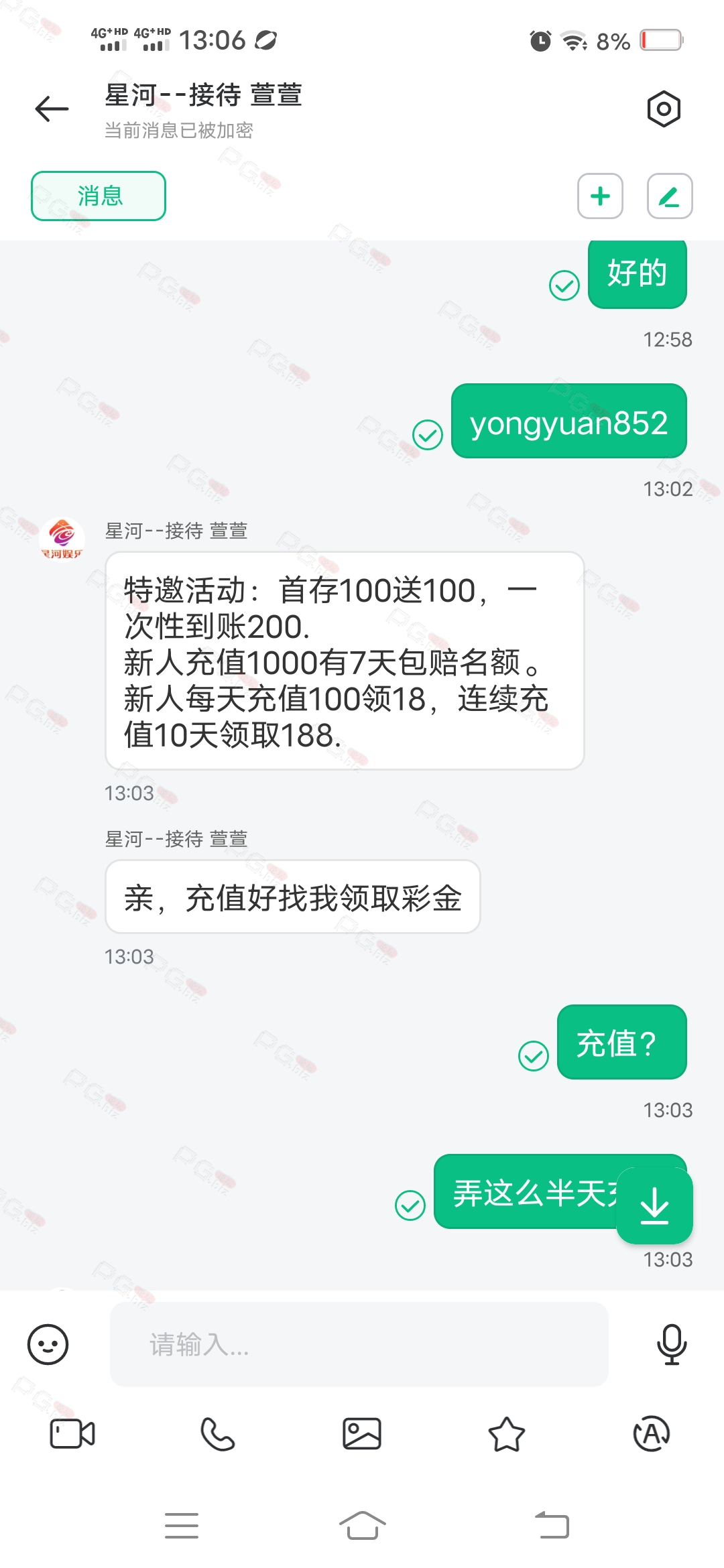Jump to latest messages with the down arrow
This screenshot has height=1568, width=724.
pos(654,1205)
